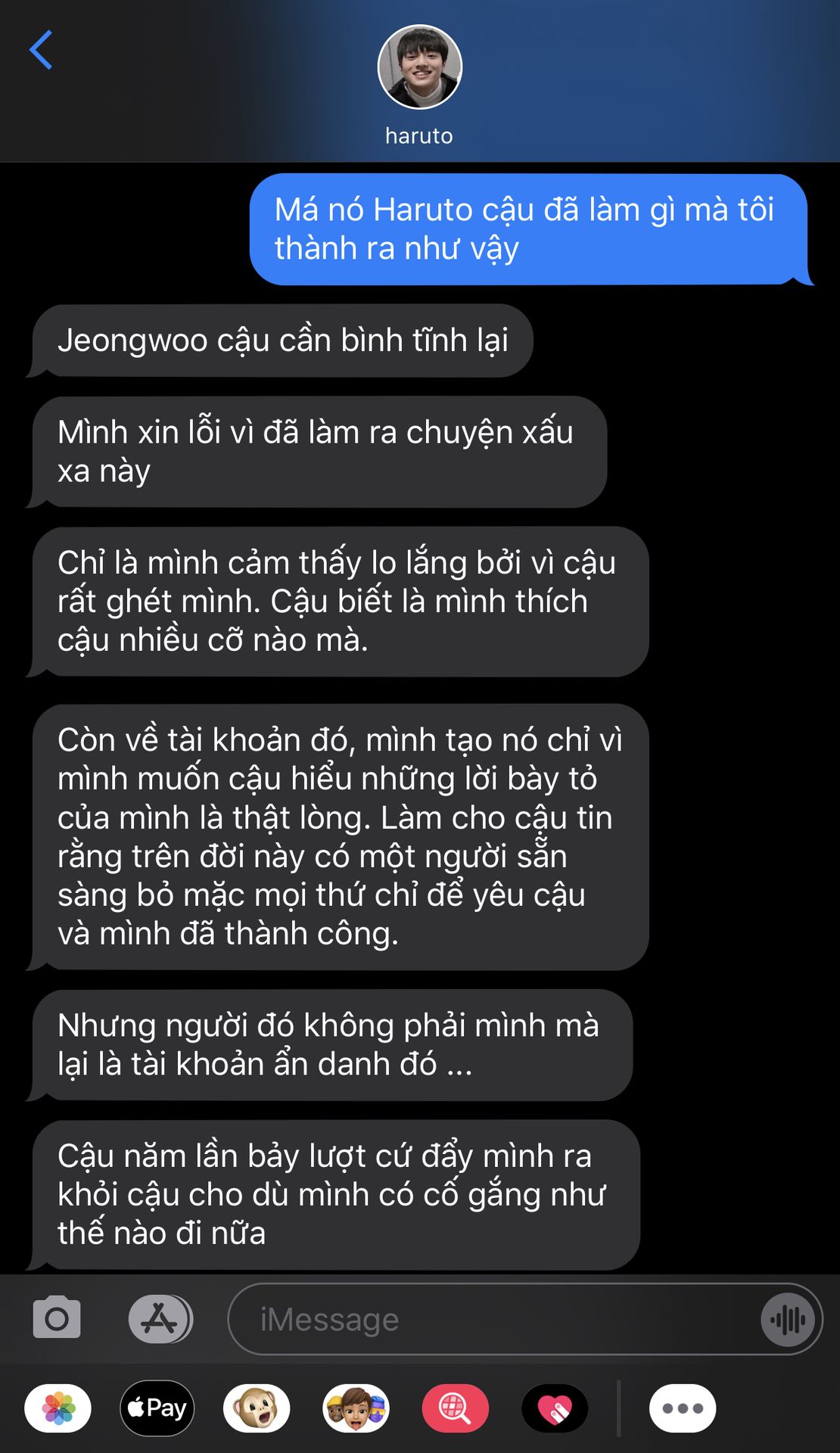Open the Digital Touch heart app
Viewport: 840px width, 1453px height.
(x=555, y=1408)
